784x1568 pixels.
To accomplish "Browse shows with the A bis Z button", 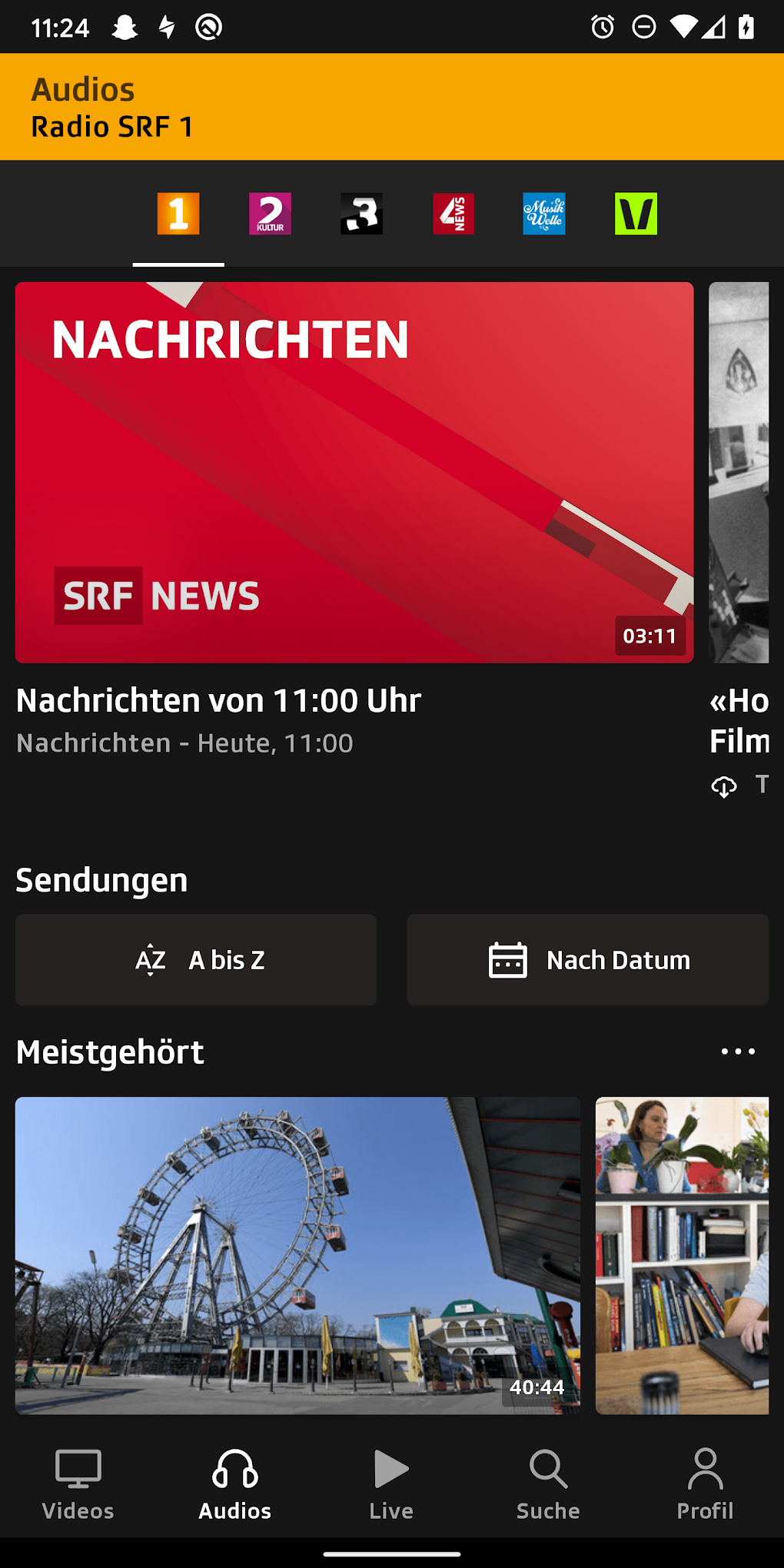I will pos(195,959).
